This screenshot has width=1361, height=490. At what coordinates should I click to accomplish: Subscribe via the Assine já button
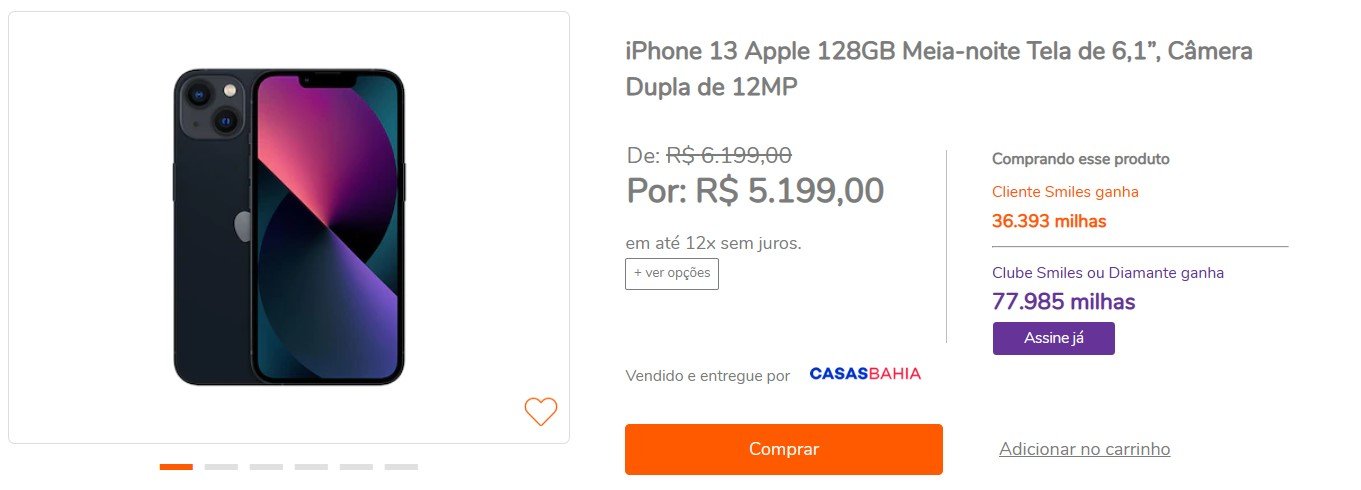click(1053, 338)
